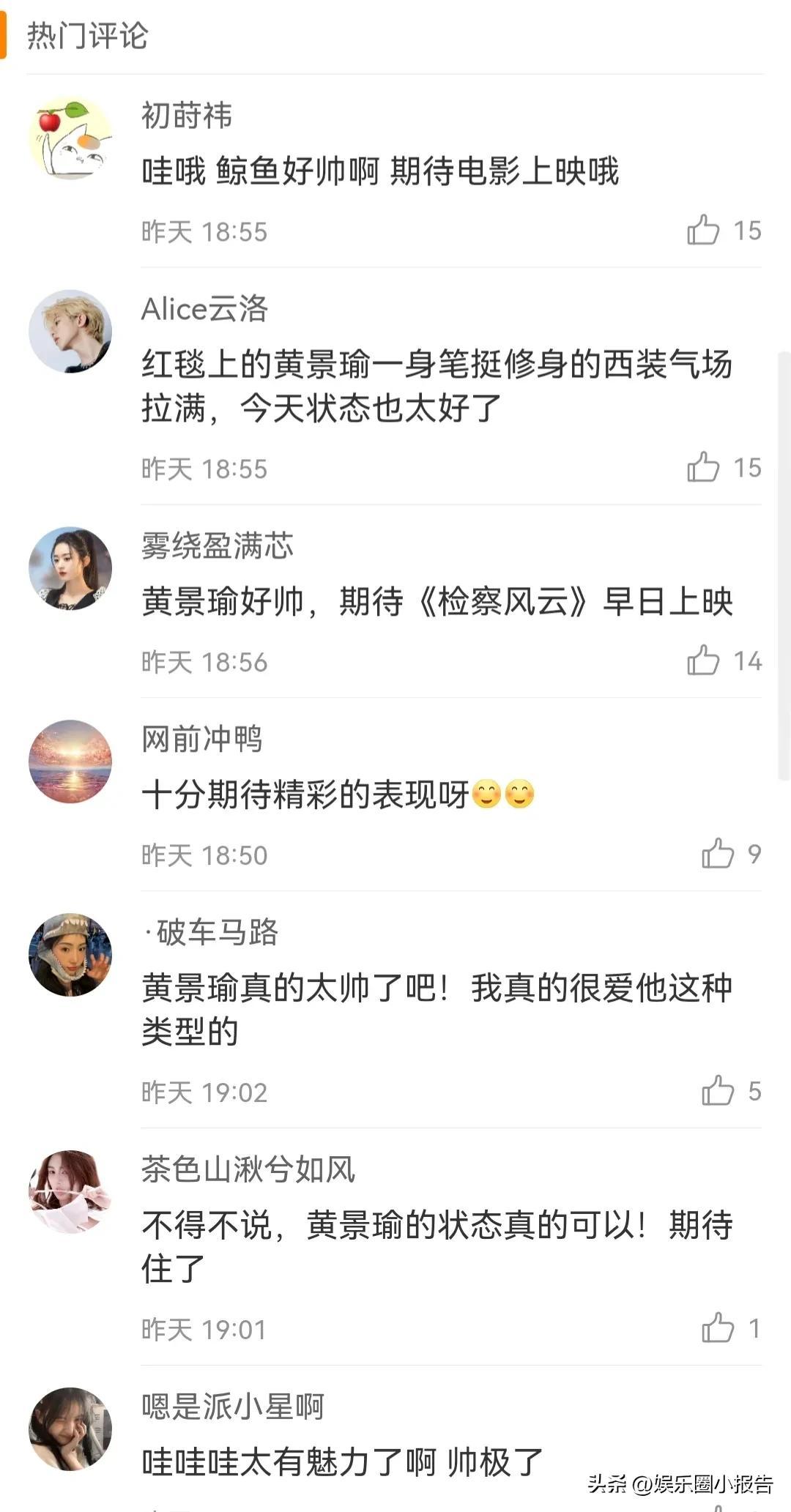The width and height of the screenshot is (791, 1512).
Task: Open 茶色山湫兮如风's avatar
Action: point(70,1193)
